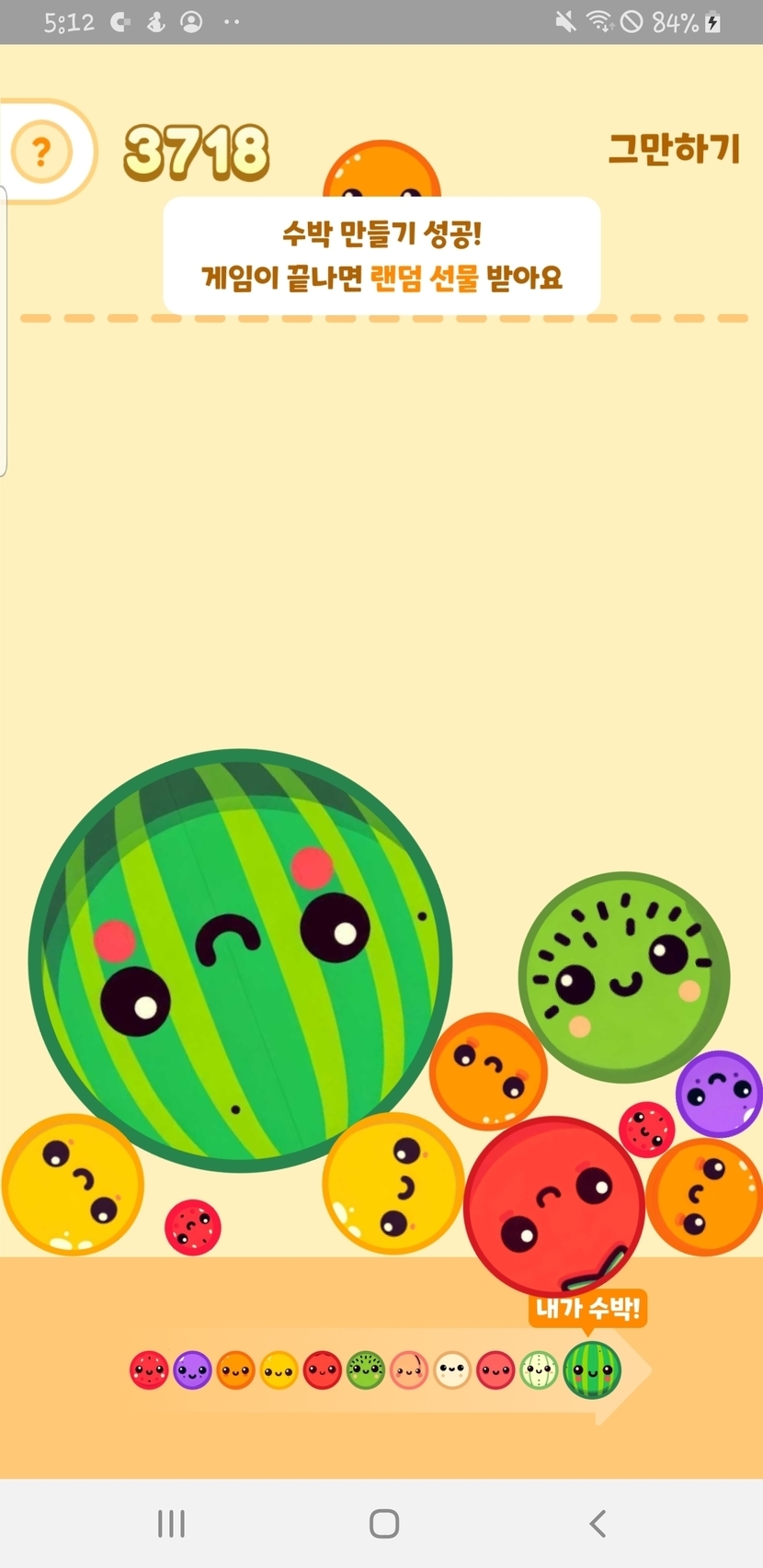Viewport: 763px width, 1568px height.
Task: Open the question mark help button
Action: point(41,151)
